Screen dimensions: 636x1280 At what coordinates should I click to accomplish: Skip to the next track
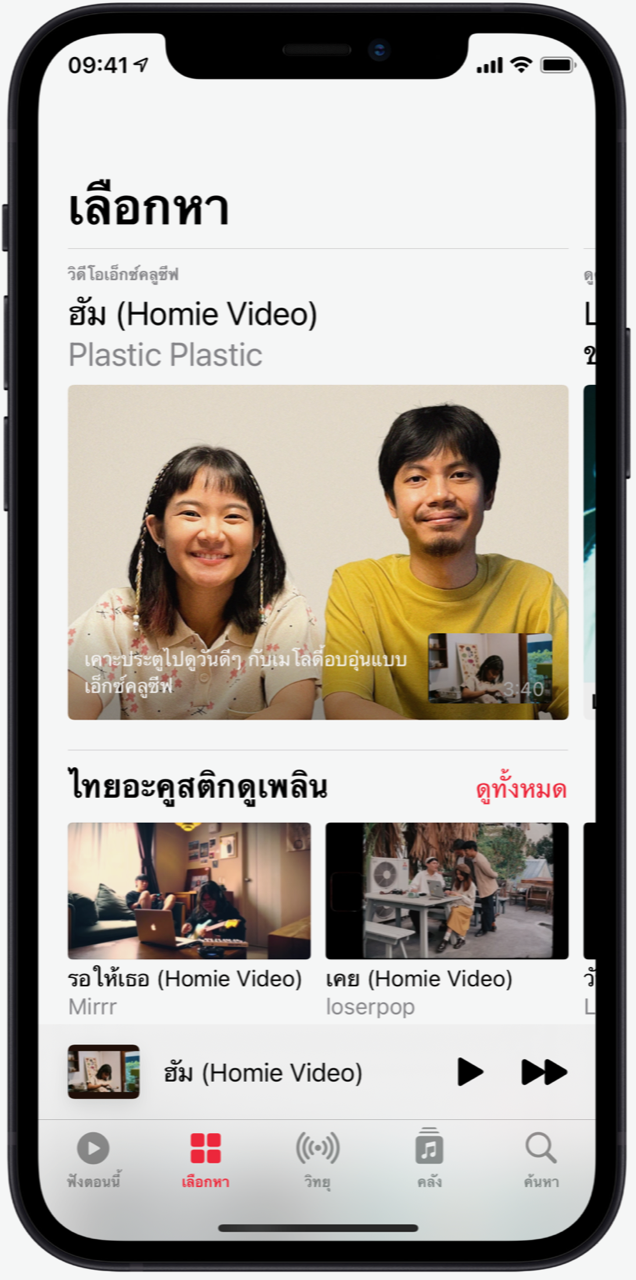click(x=544, y=1072)
